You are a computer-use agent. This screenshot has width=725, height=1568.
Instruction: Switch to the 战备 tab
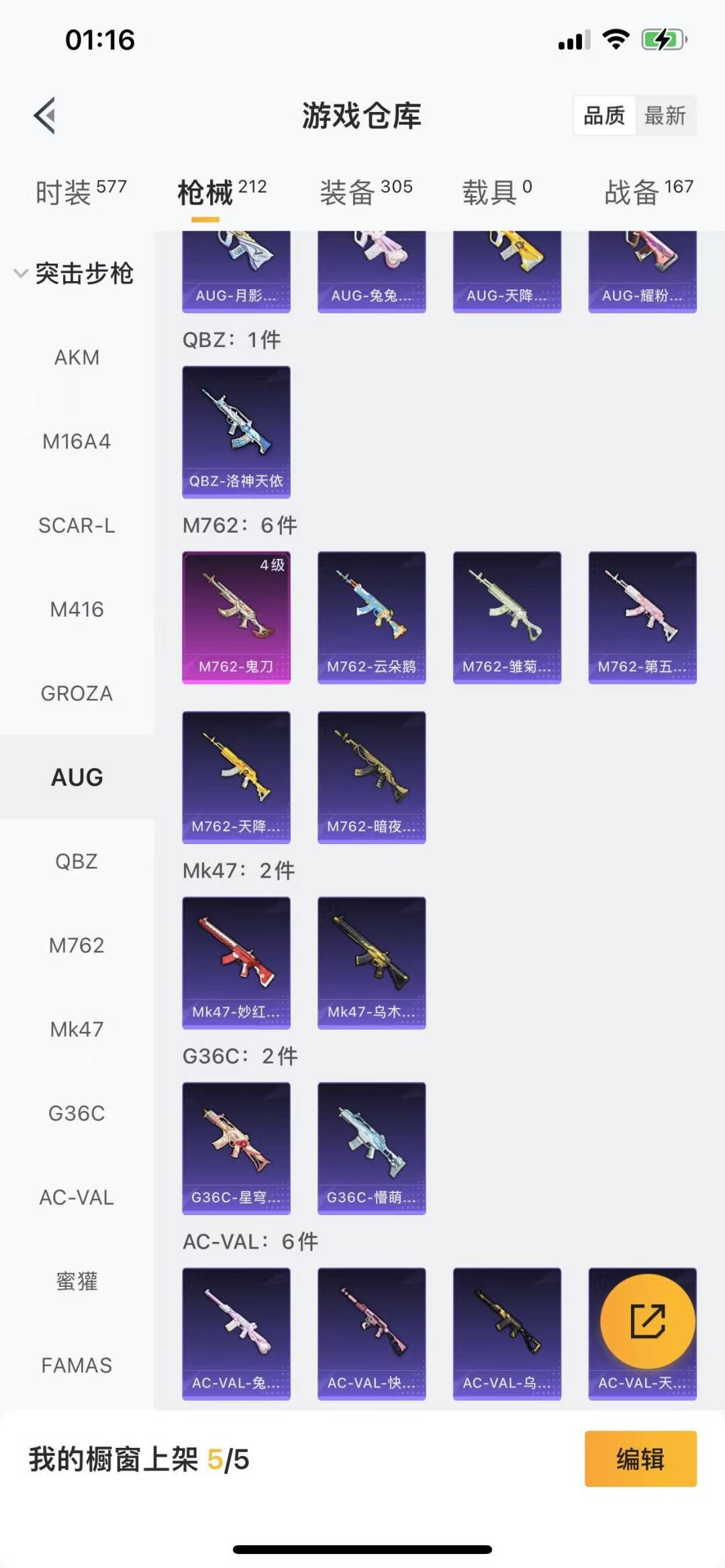pyautogui.click(x=648, y=193)
